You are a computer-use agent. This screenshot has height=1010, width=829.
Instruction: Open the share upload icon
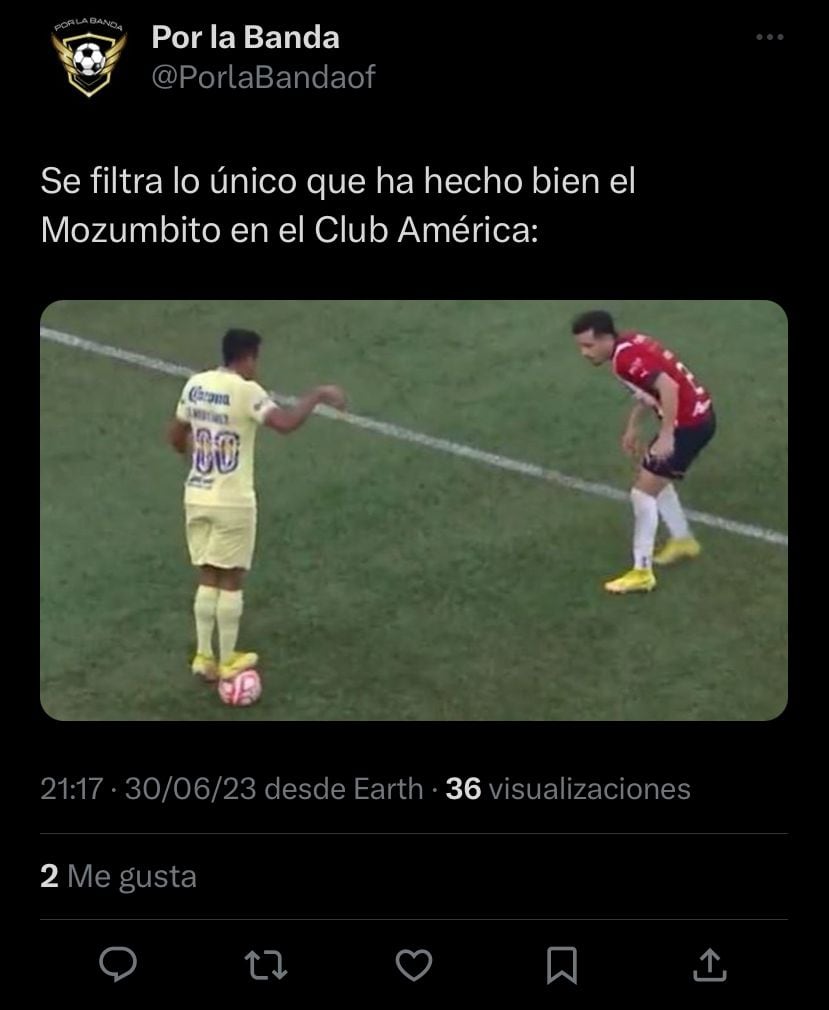click(711, 965)
